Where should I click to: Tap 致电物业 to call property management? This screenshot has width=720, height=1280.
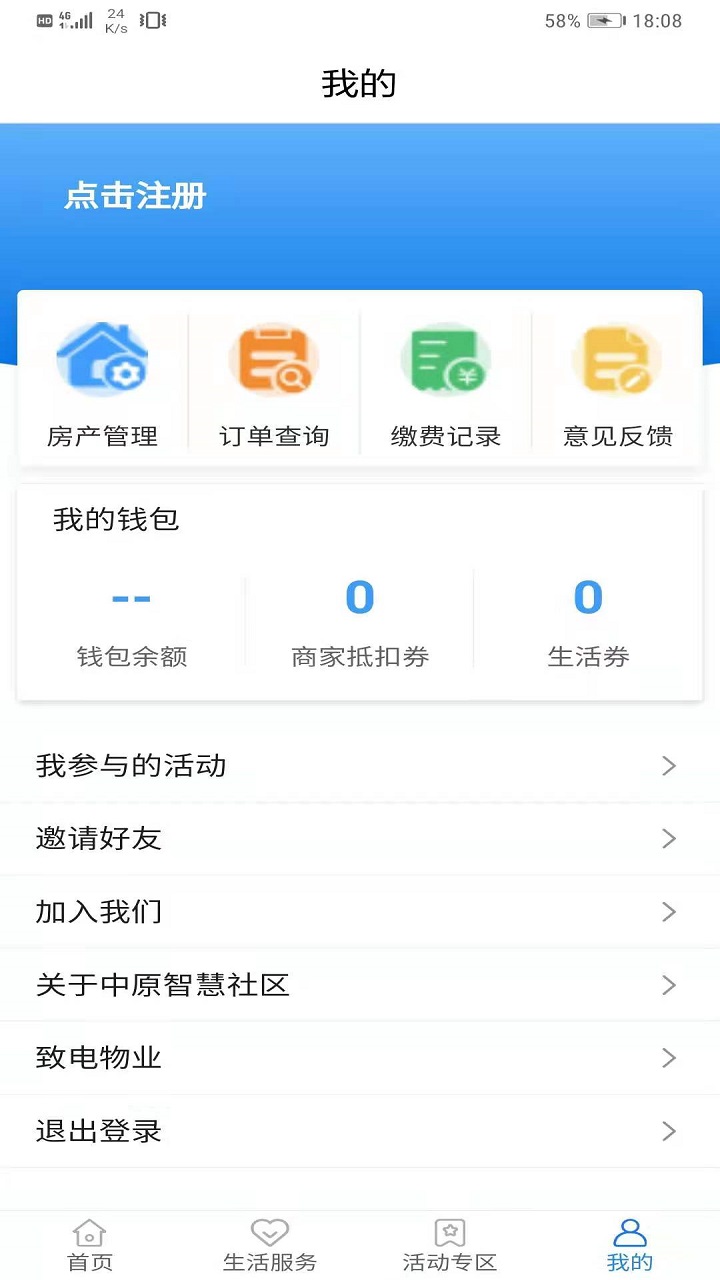98,1058
